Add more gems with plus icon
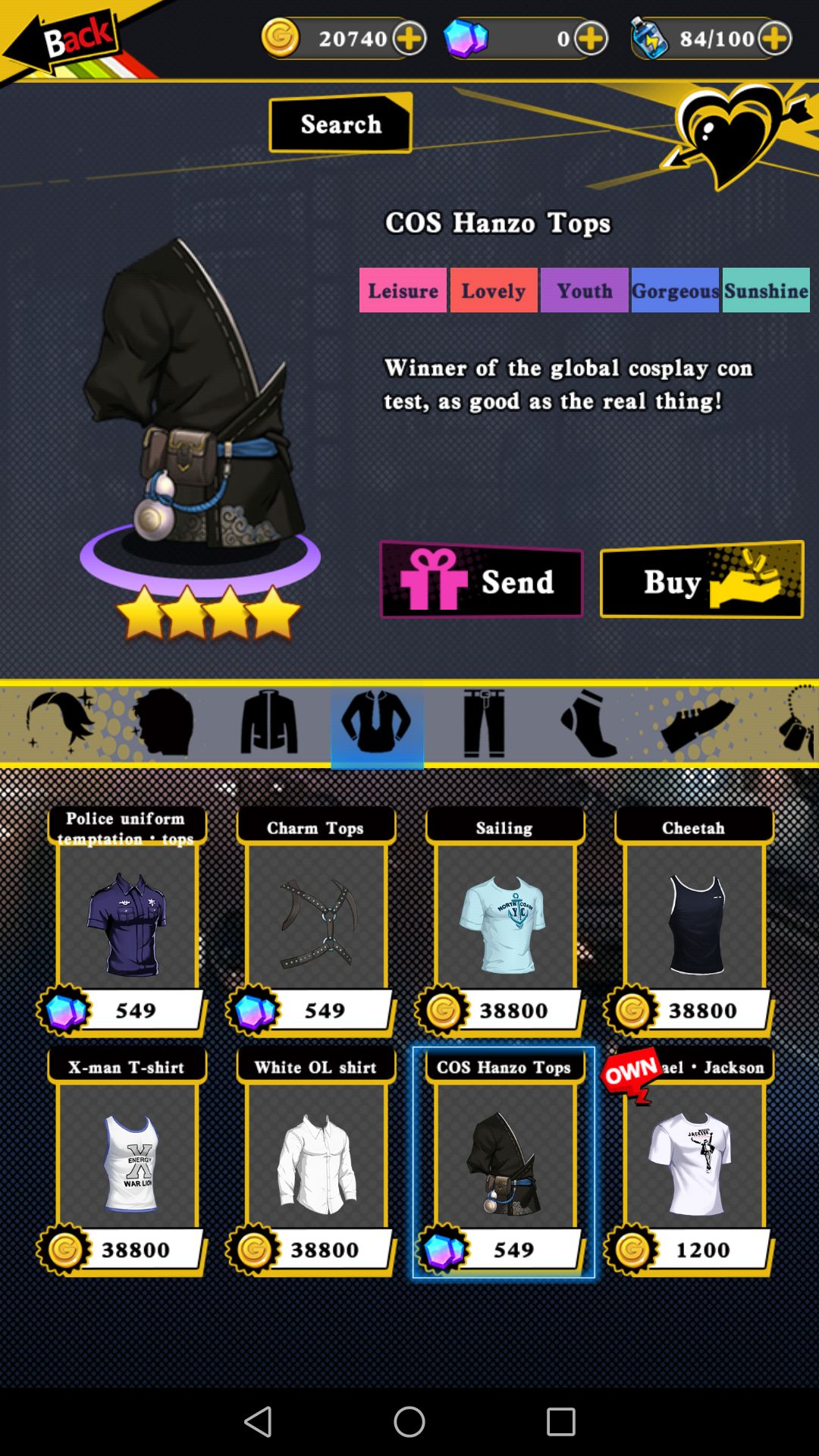This screenshot has width=819, height=1456. (591, 38)
